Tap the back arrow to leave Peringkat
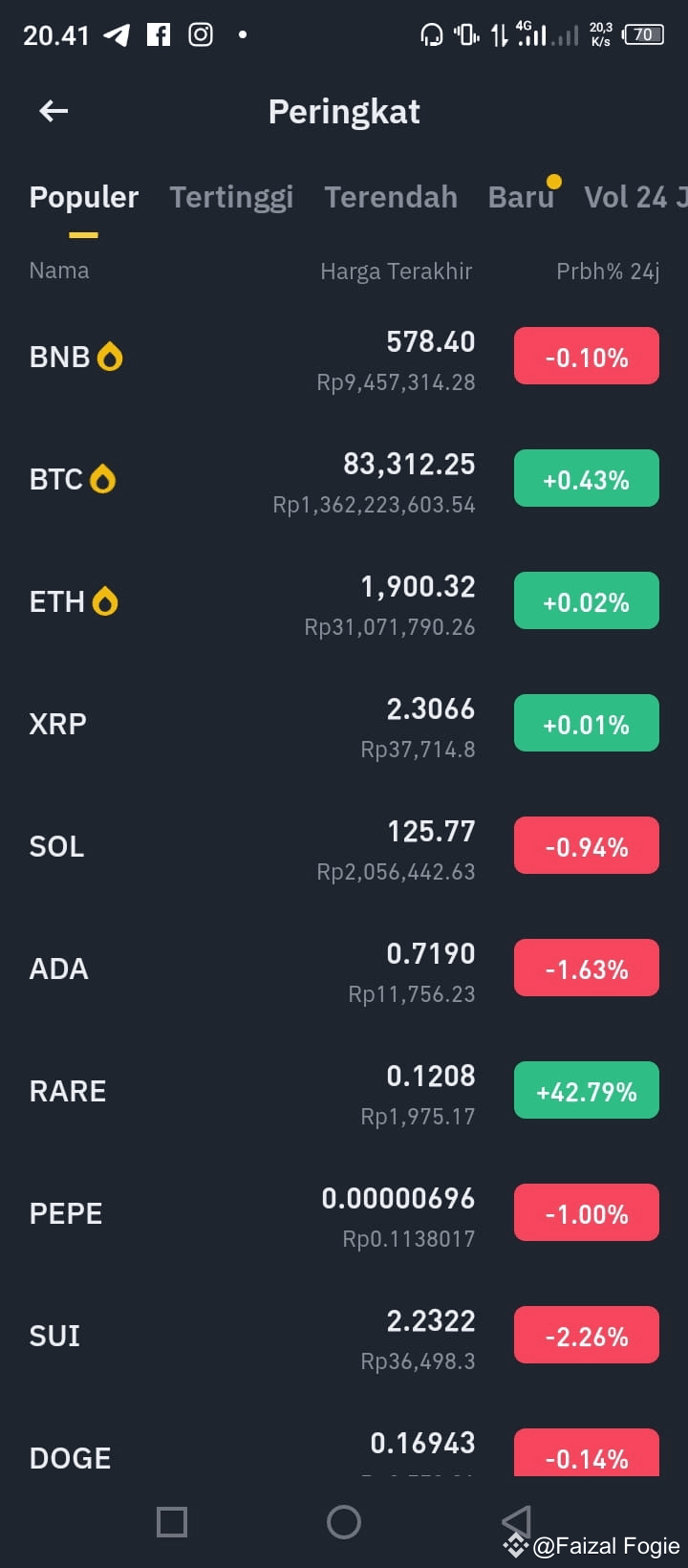This screenshot has height=1568, width=688. point(53,111)
